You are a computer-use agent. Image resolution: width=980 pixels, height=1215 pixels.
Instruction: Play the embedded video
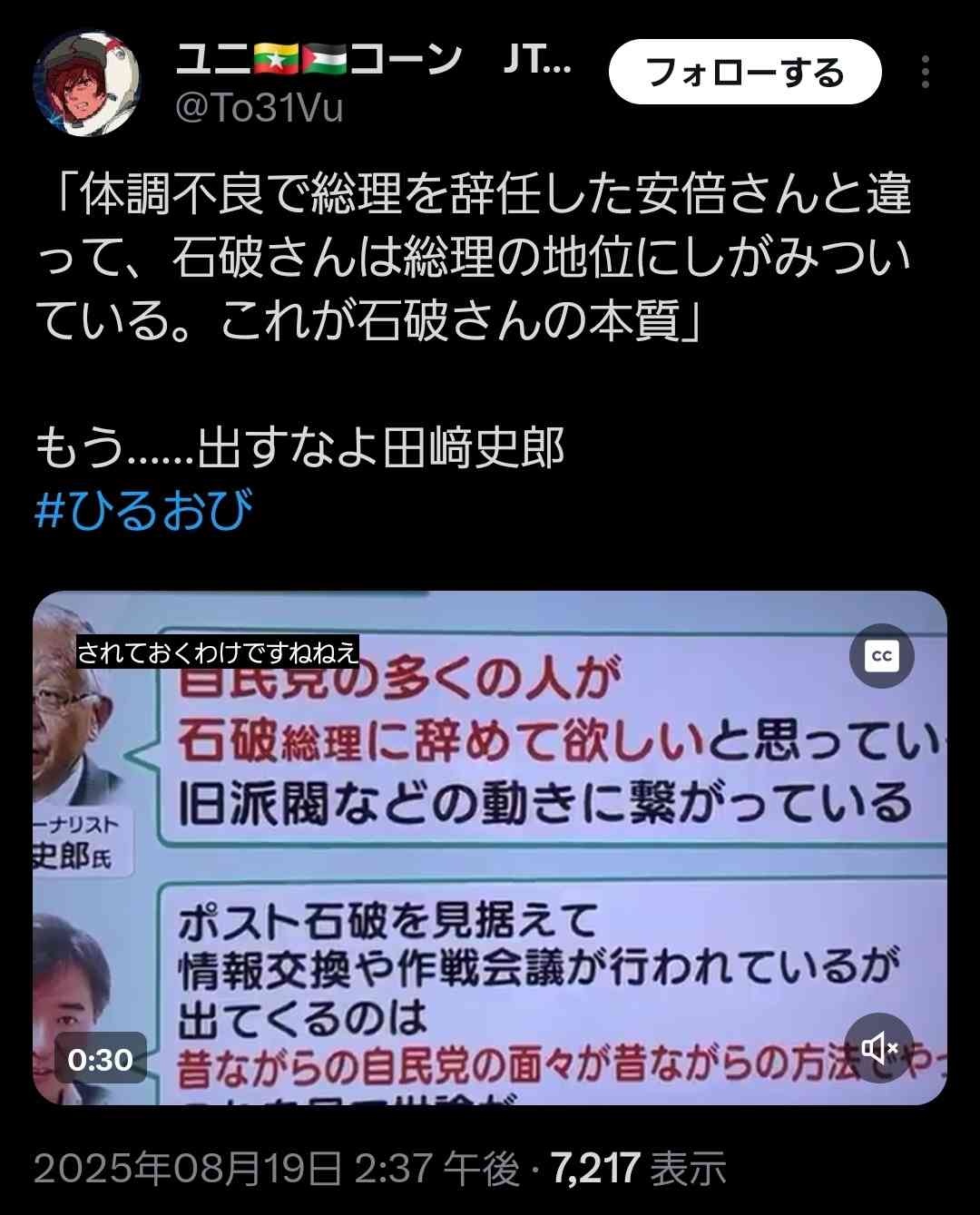(x=490, y=848)
